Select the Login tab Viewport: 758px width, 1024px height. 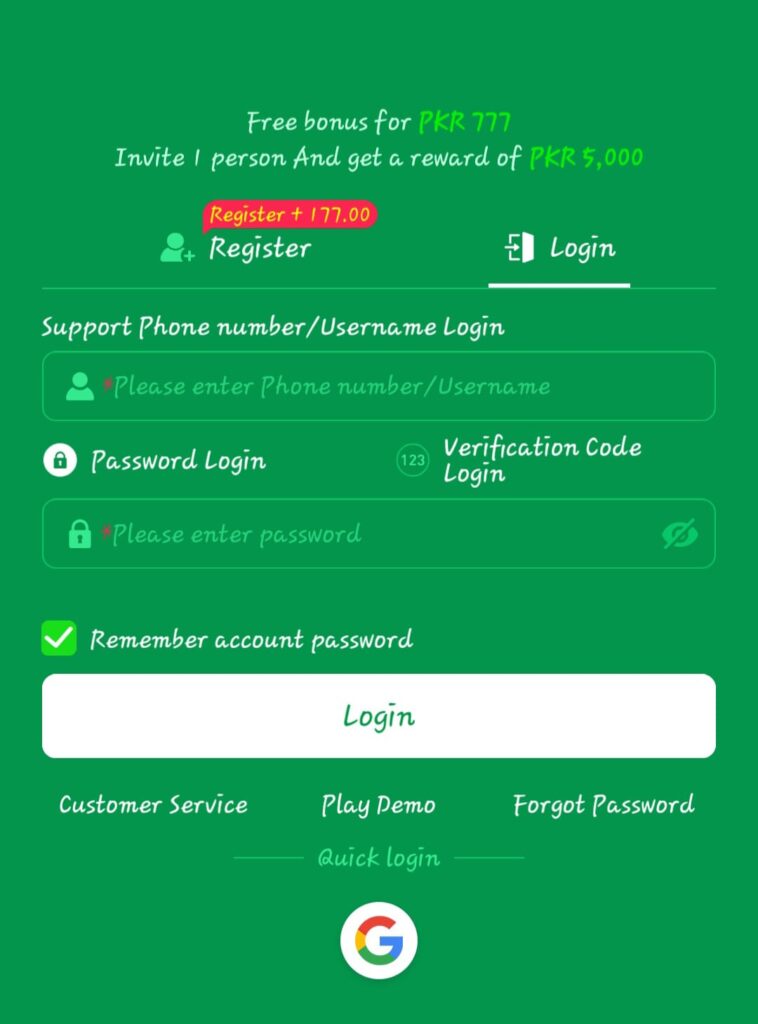pos(560,248)
